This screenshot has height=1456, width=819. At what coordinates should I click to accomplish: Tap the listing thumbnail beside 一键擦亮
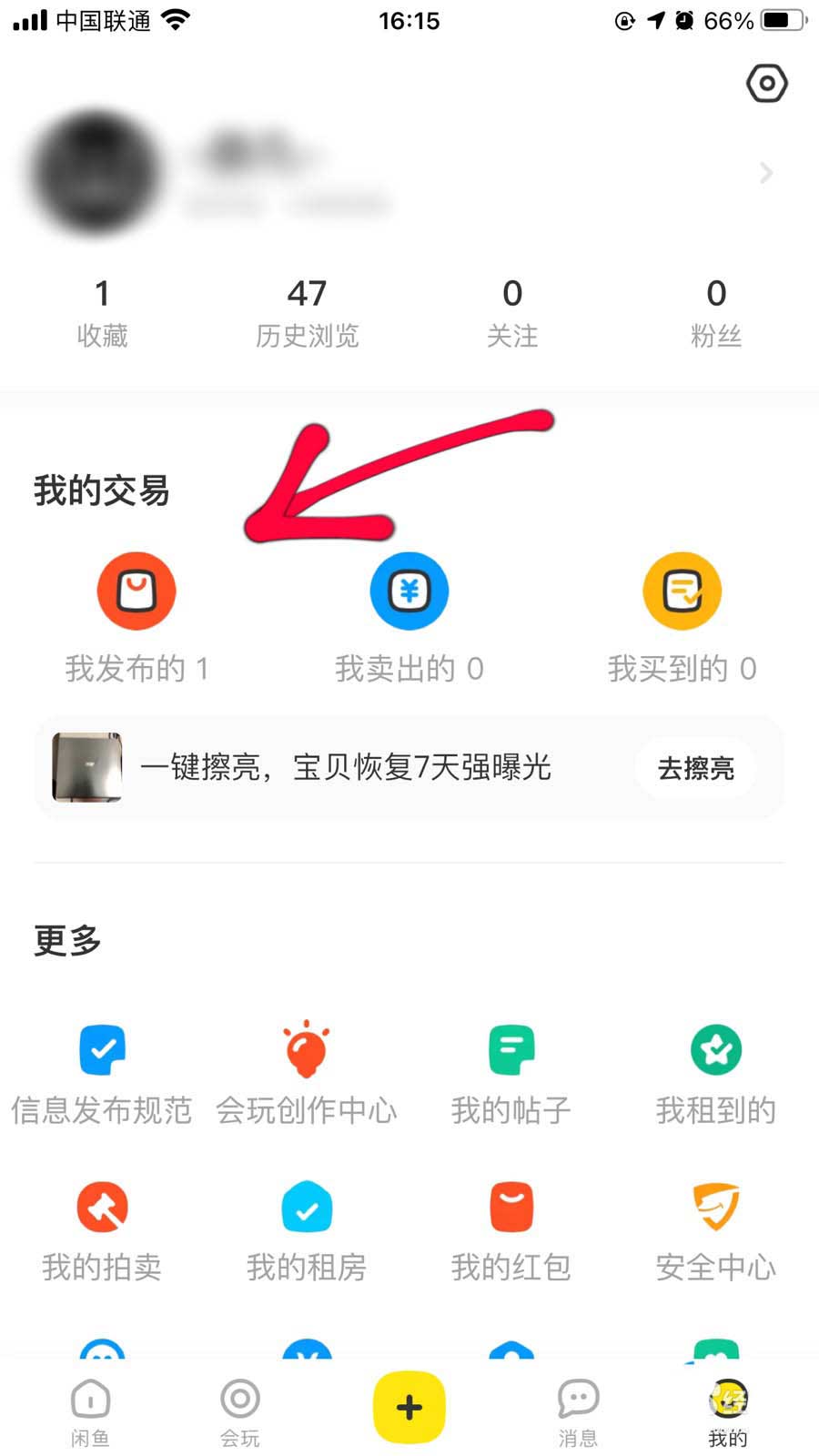tap(86, 768)
